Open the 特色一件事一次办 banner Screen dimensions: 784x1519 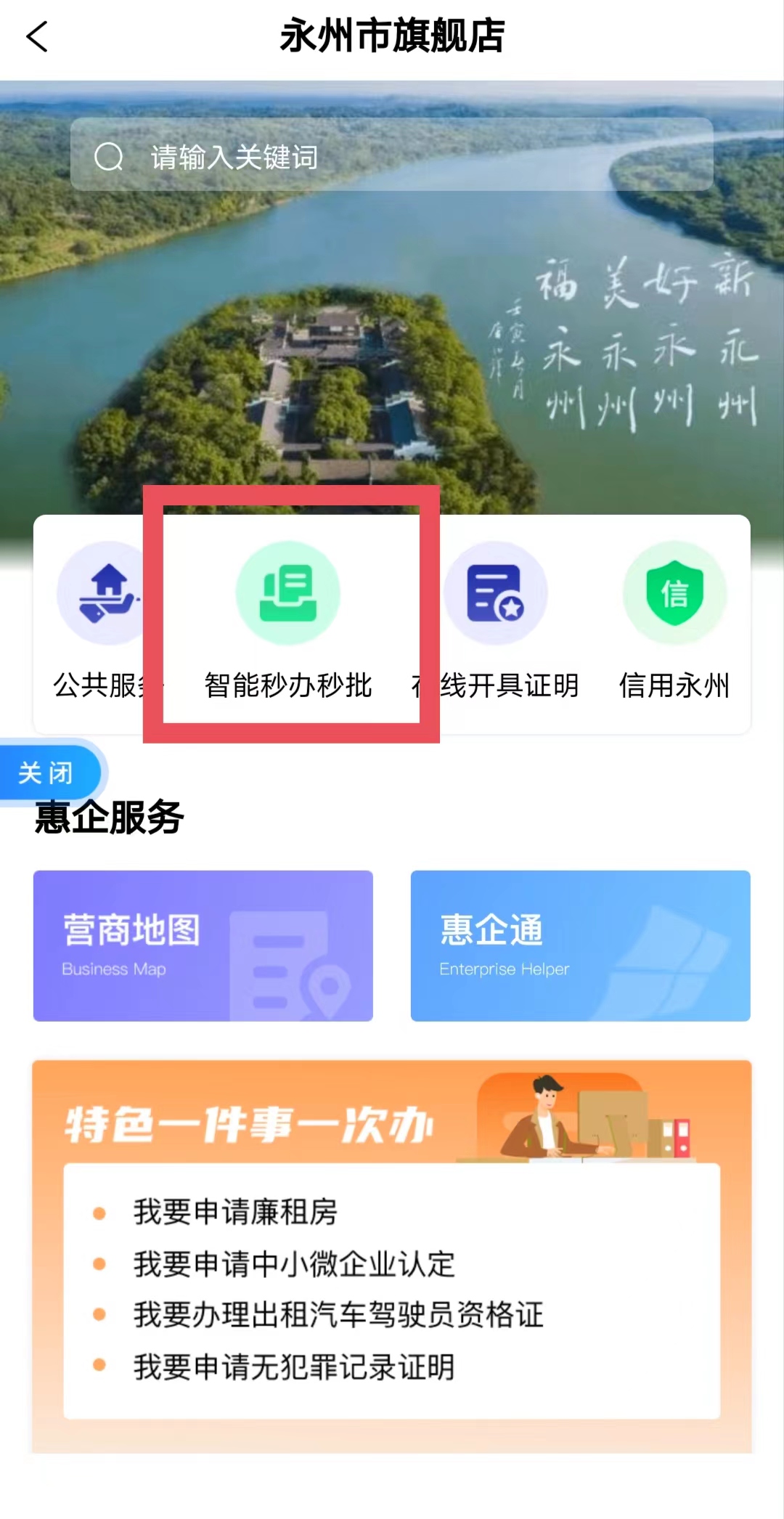coord(250,1124)
